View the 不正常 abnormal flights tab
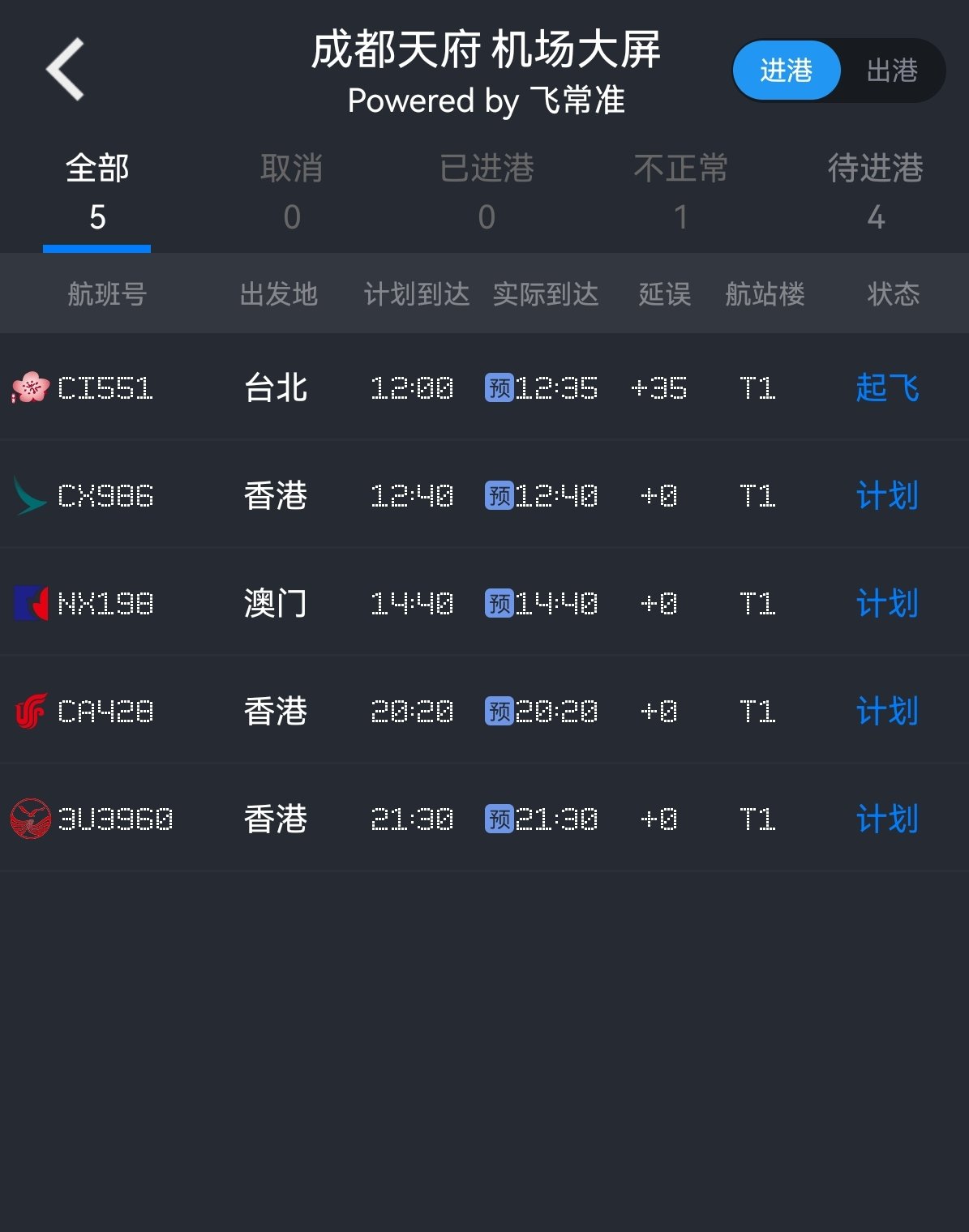 point(680,192)
